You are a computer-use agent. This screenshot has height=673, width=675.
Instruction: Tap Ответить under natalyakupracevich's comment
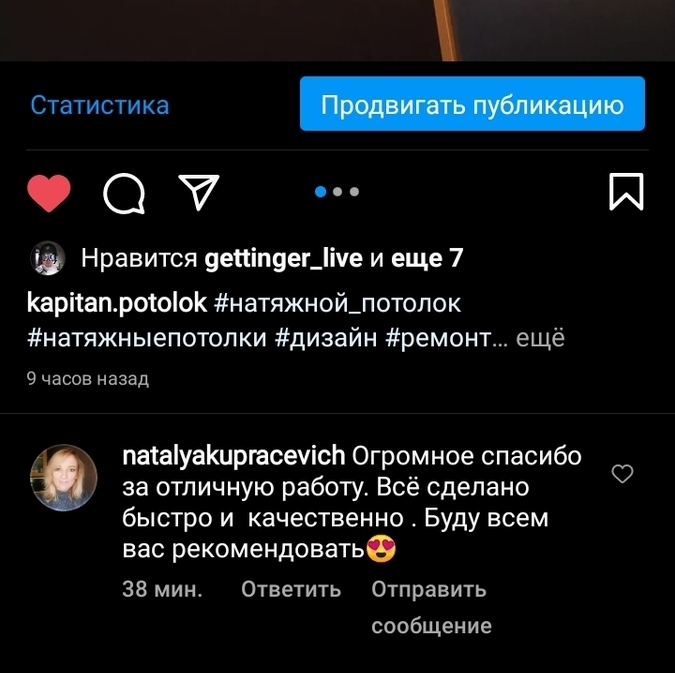pyautogui.click(x=290, y=589)
